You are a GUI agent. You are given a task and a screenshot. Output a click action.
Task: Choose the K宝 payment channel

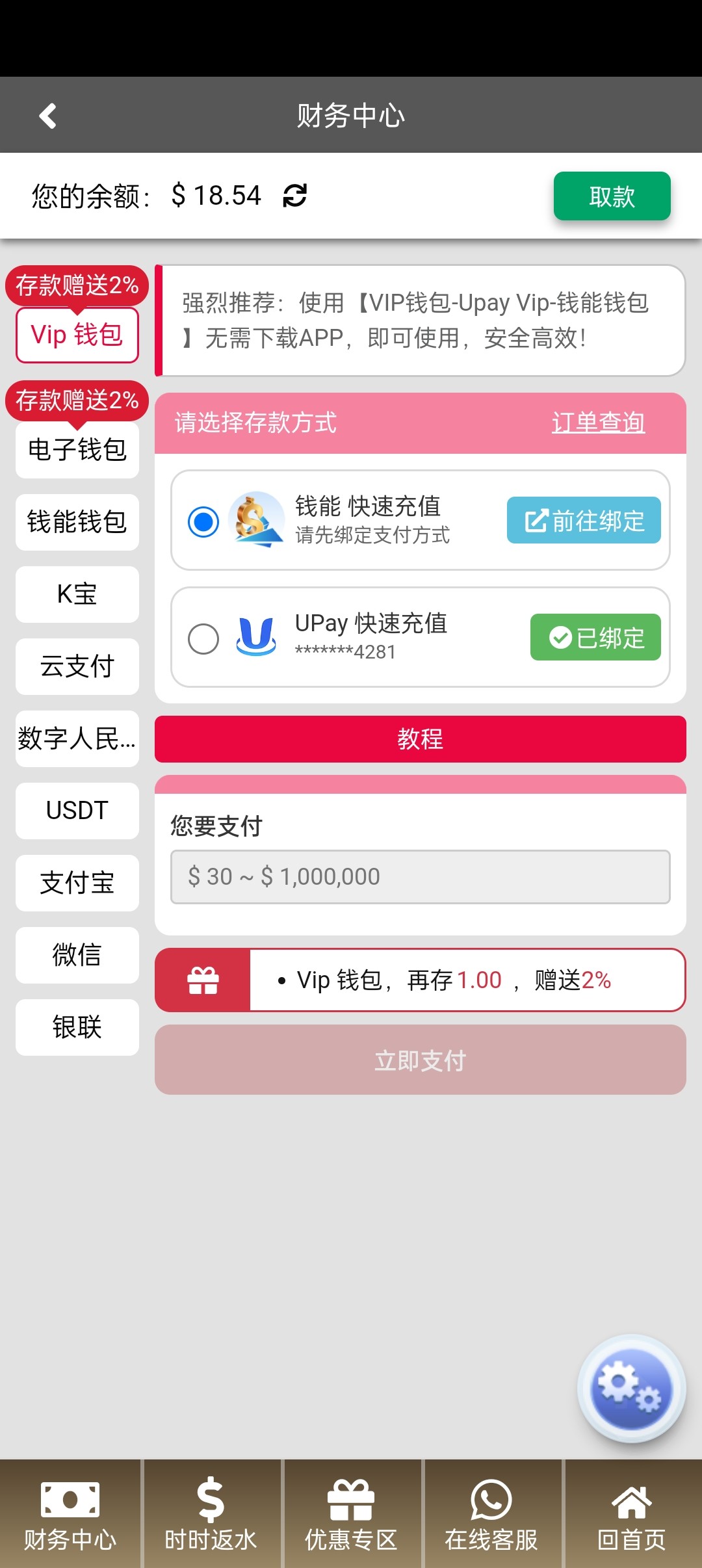click(x=77, y=594)
